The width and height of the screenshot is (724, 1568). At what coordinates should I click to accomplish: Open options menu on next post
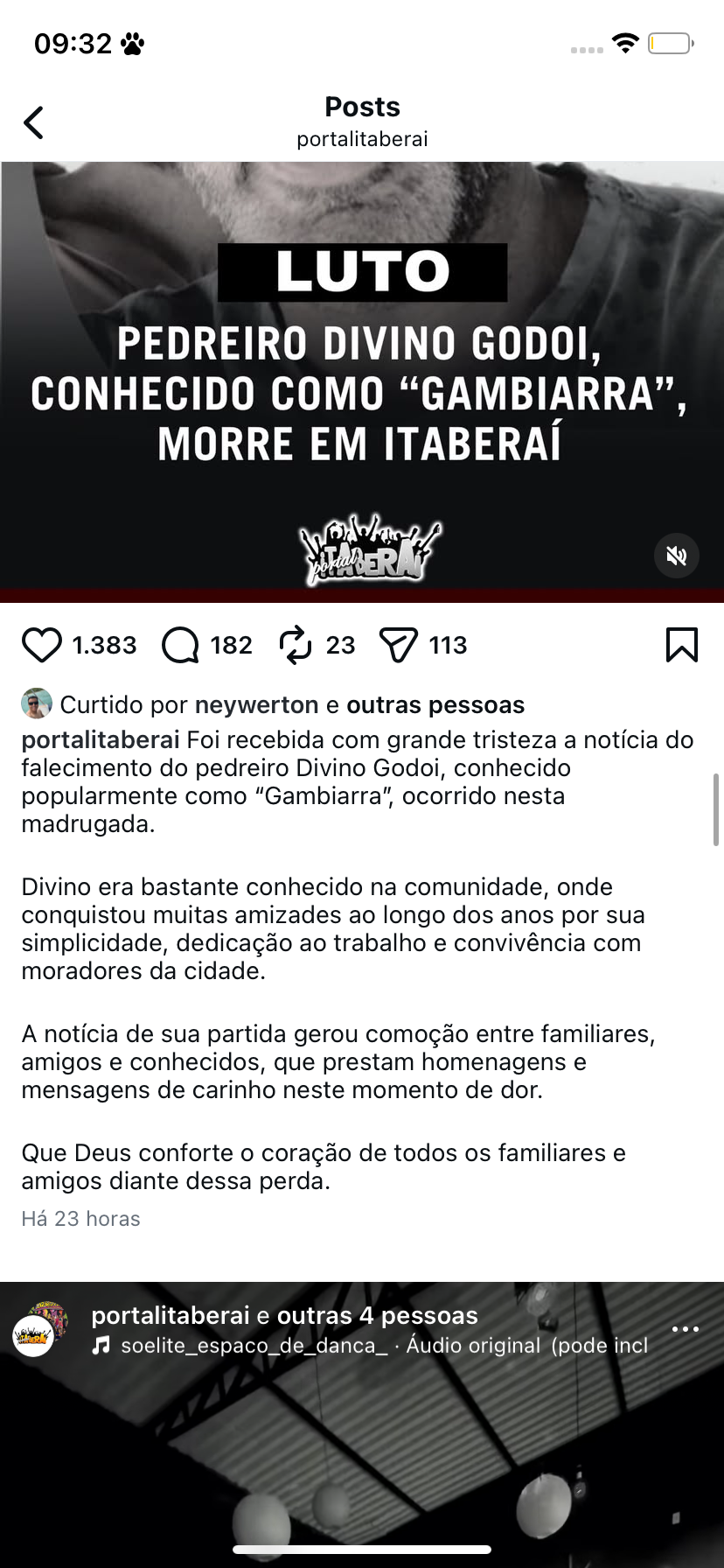pyautogui.click(x=685, y=1329)
